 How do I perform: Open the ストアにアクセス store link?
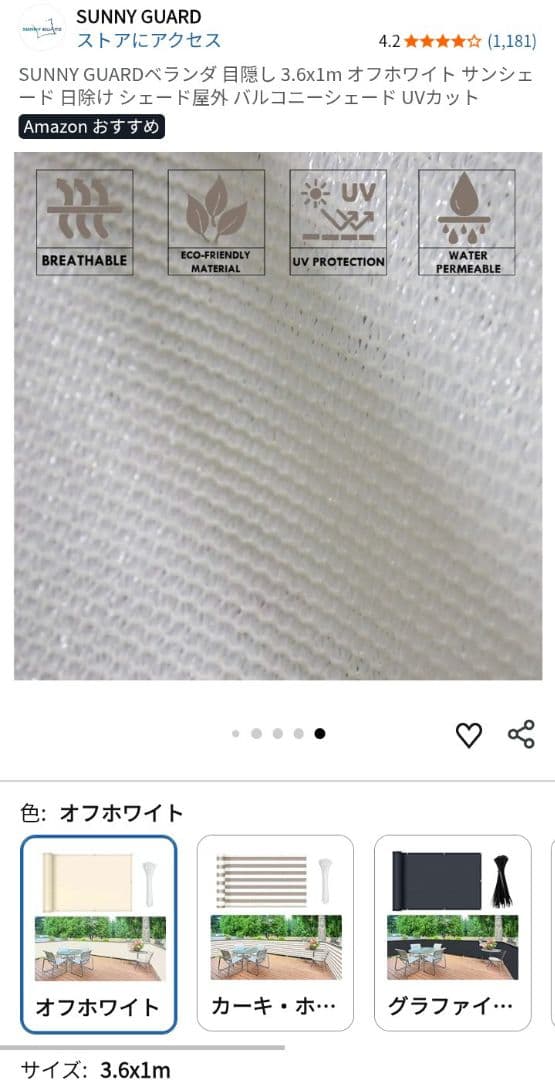pyautogui.click(x=149, y=40)
